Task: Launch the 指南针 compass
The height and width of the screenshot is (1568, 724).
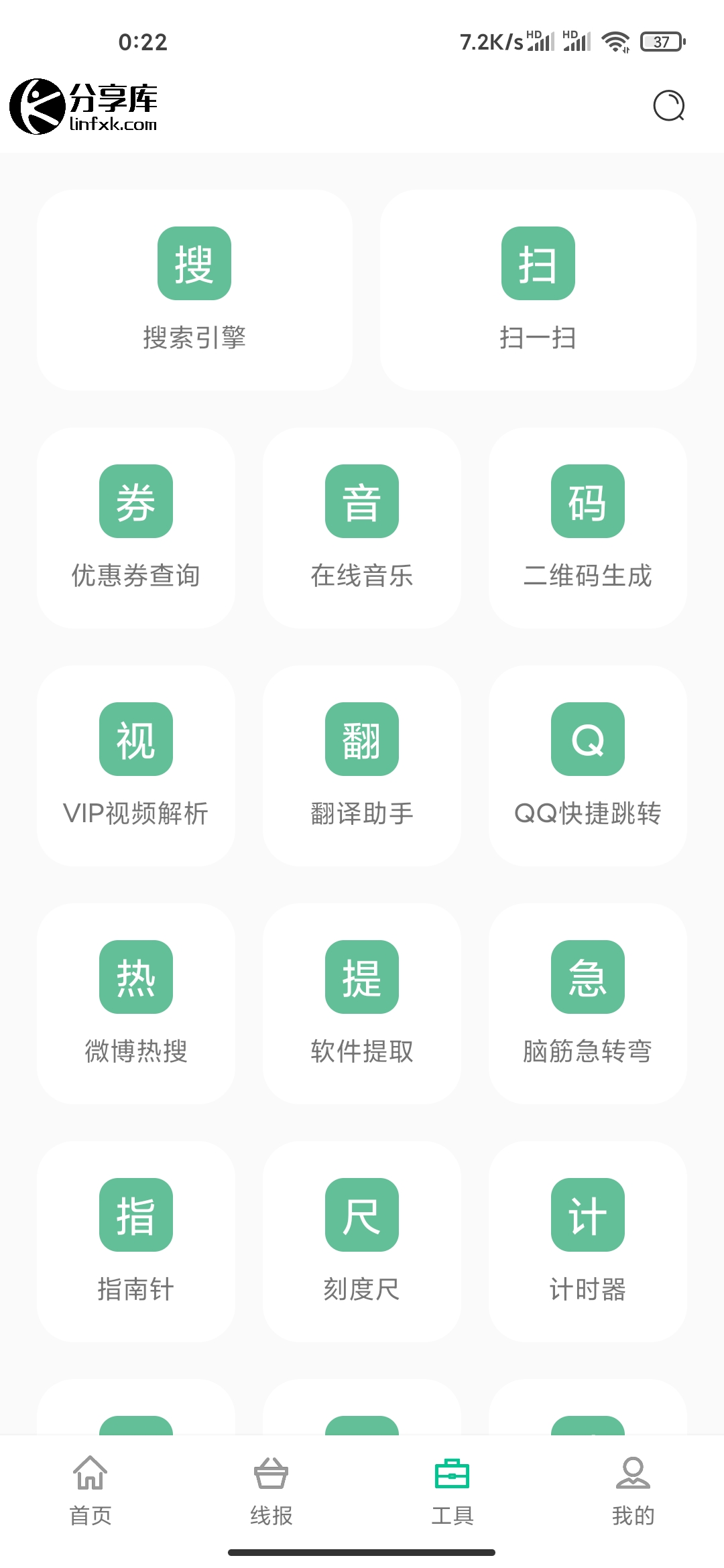Action: coord(136,1242)
